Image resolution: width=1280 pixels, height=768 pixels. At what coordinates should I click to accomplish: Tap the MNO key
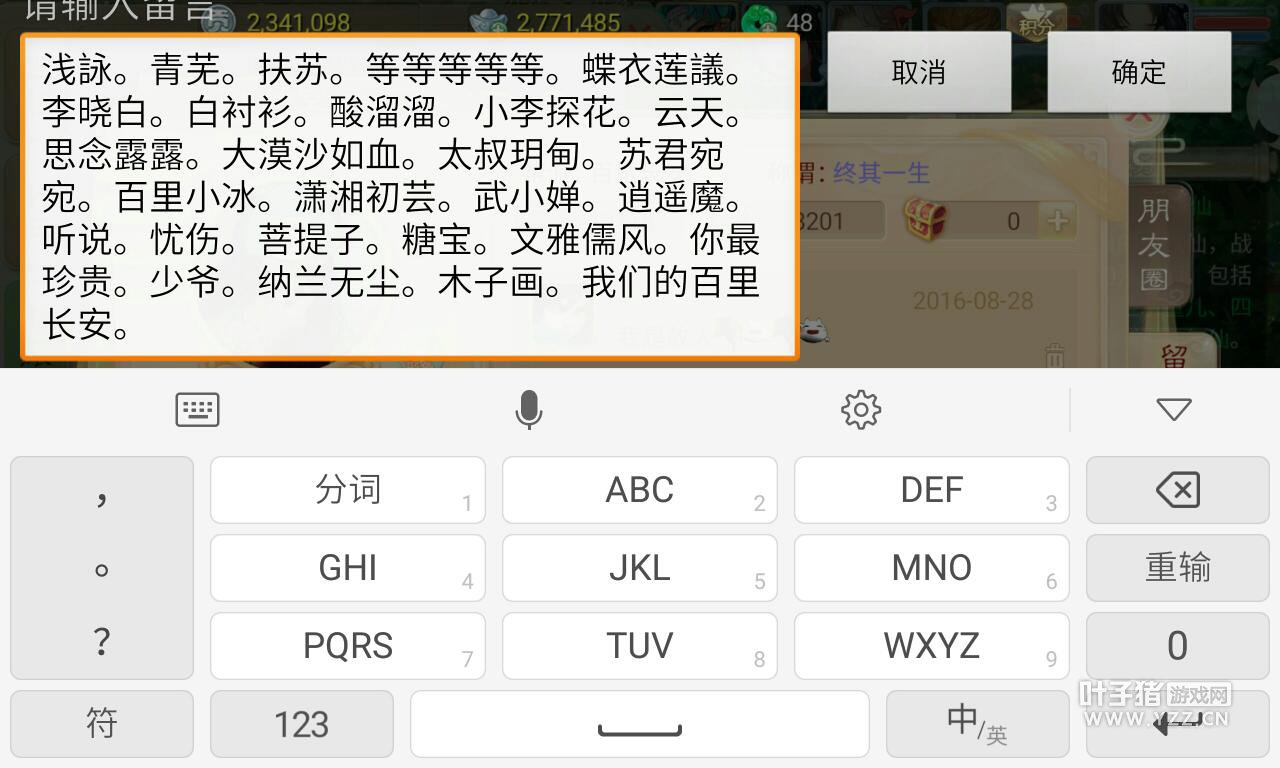(931, 568)
